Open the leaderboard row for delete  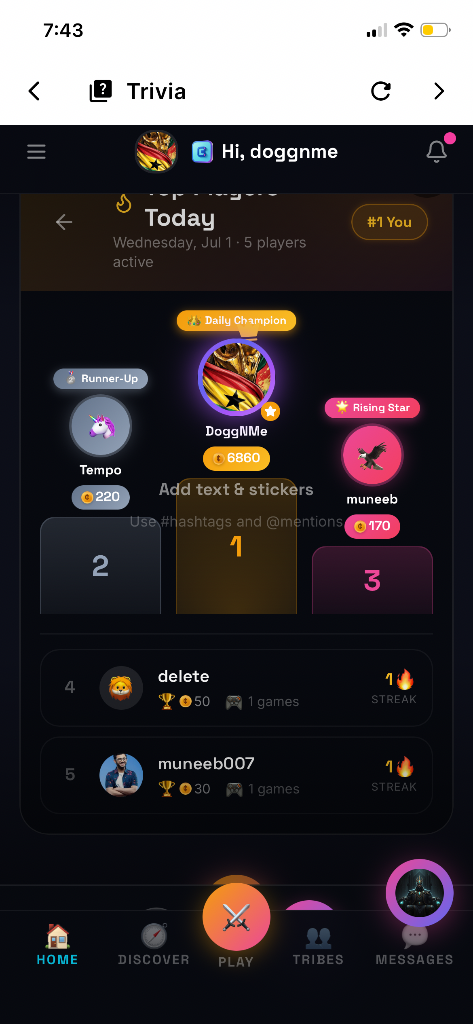pos(236,688)
